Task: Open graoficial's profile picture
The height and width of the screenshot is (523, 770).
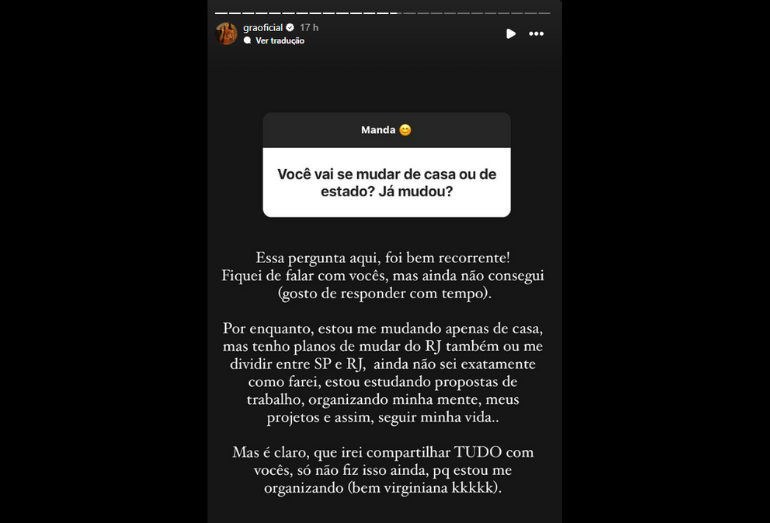Action: 227,34
